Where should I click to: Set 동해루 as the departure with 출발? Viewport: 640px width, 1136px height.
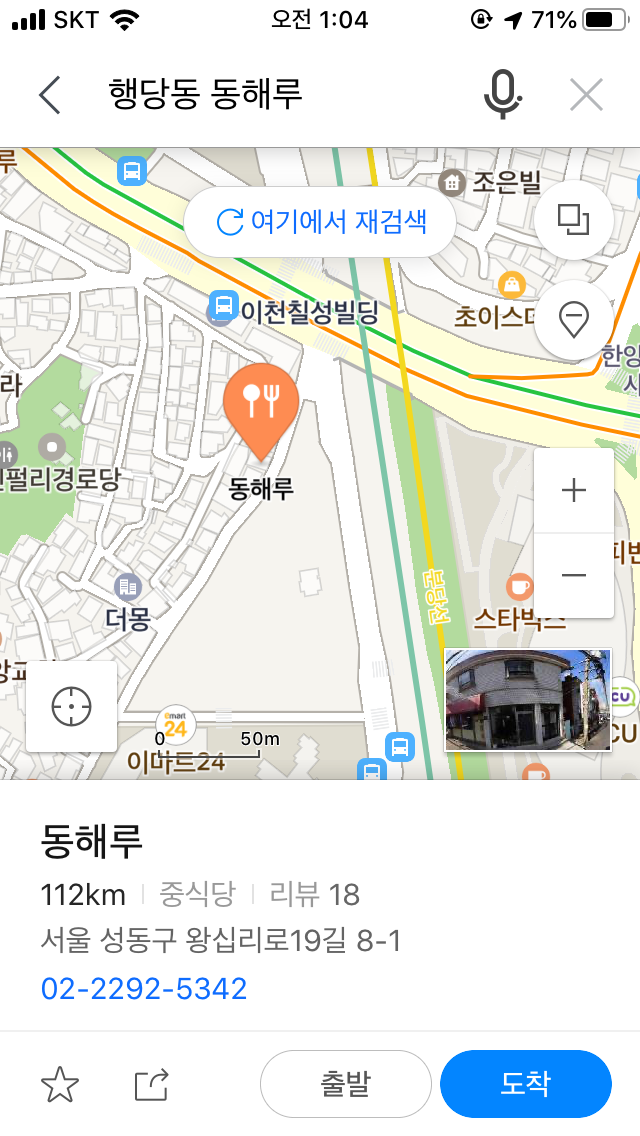345,1085
